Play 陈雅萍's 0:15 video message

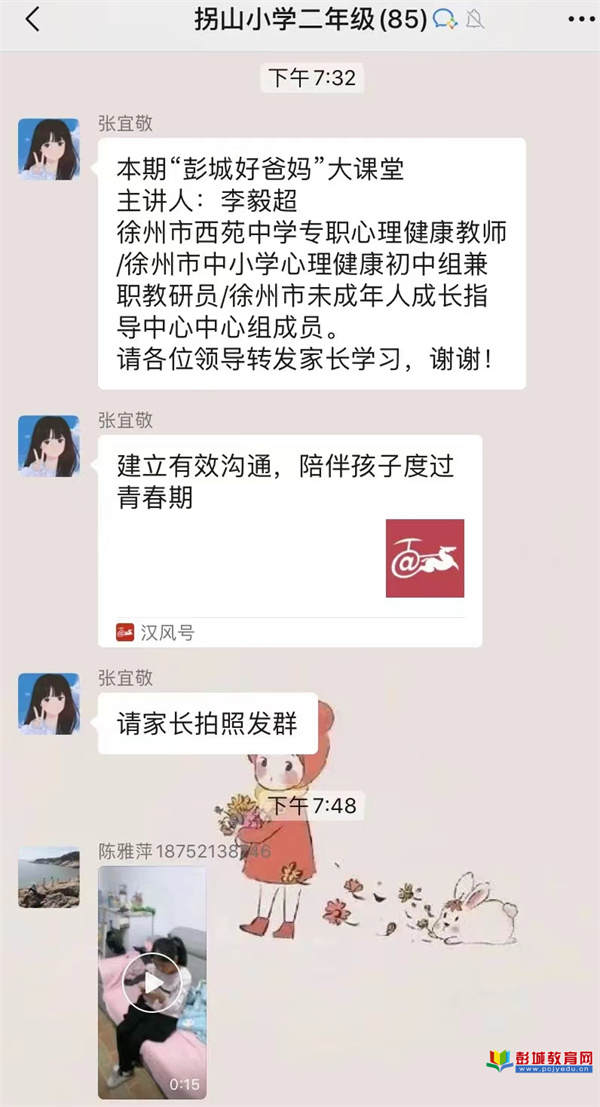coord(151,983)
